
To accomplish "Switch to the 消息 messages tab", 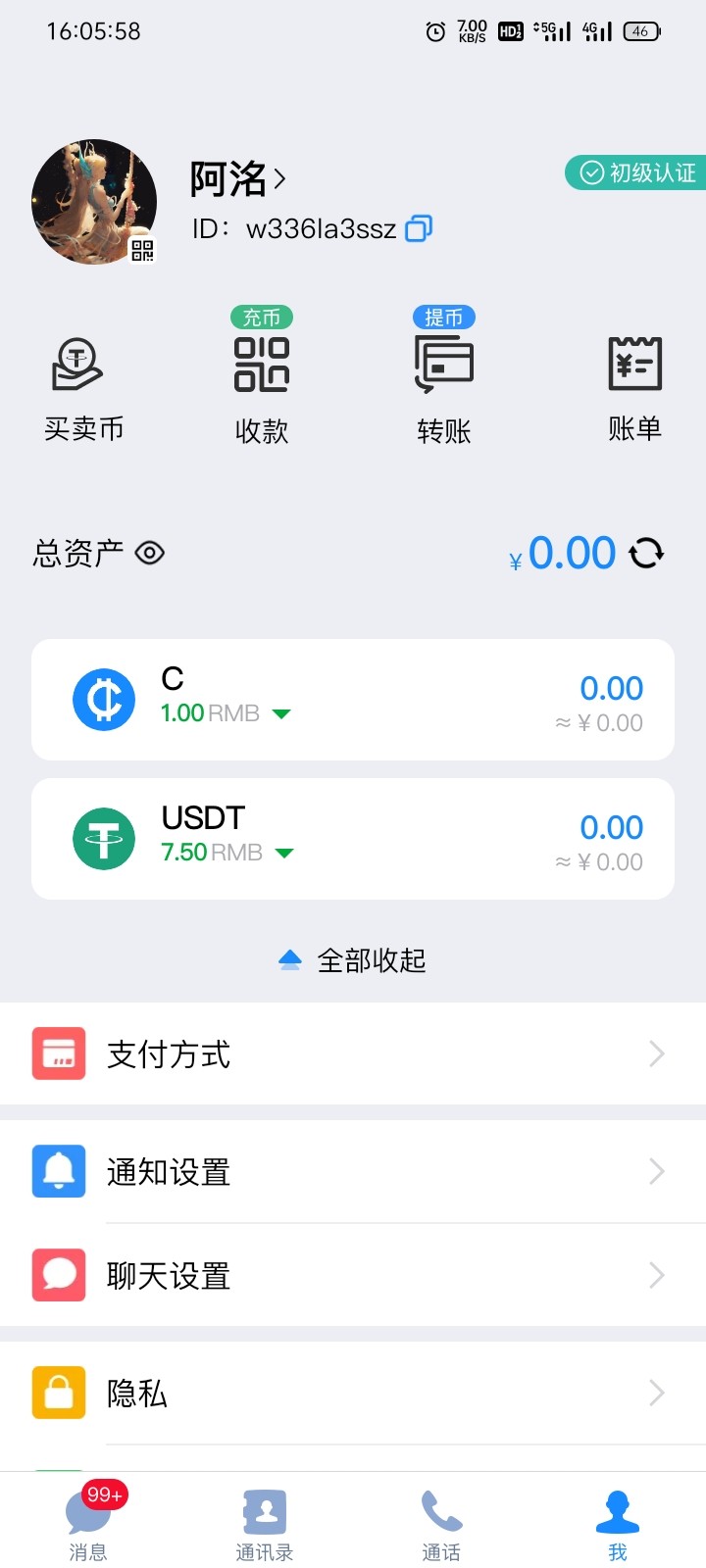I will coord(88,1524).
